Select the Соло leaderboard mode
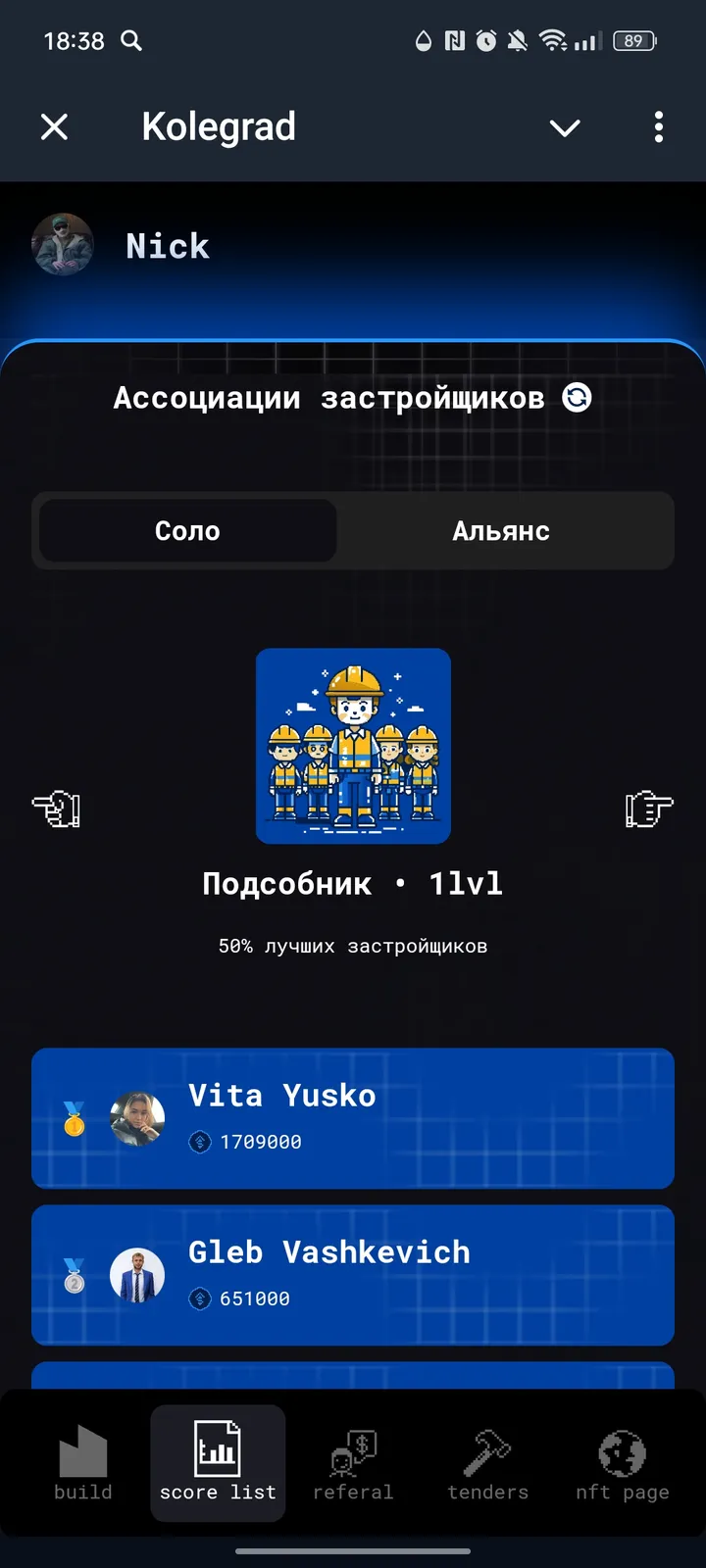 pos(186,530)
